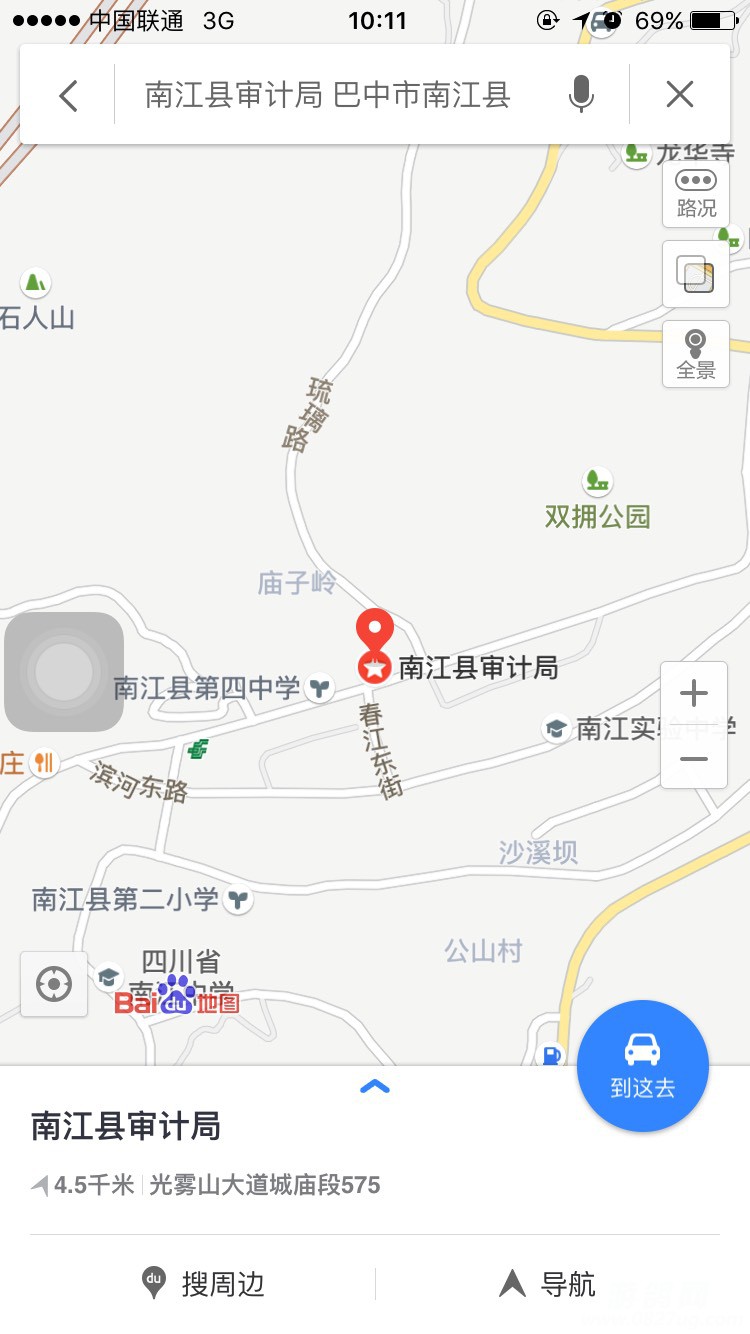Zoom out of the map
750x1334 pixels.
(x=693, y=759)
